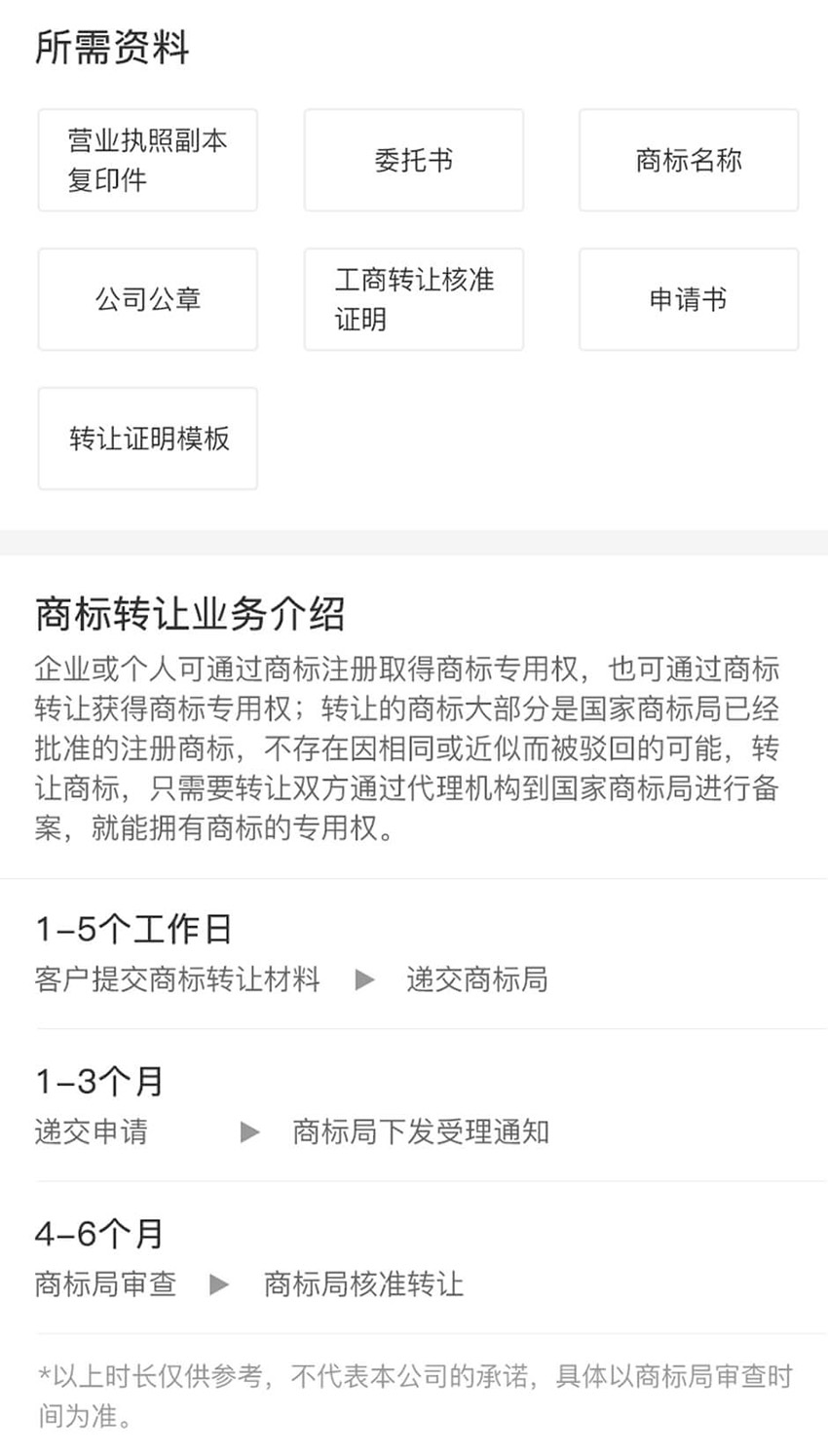
Task: Select the 委托书 material card
Action: (x=413, y=160)
